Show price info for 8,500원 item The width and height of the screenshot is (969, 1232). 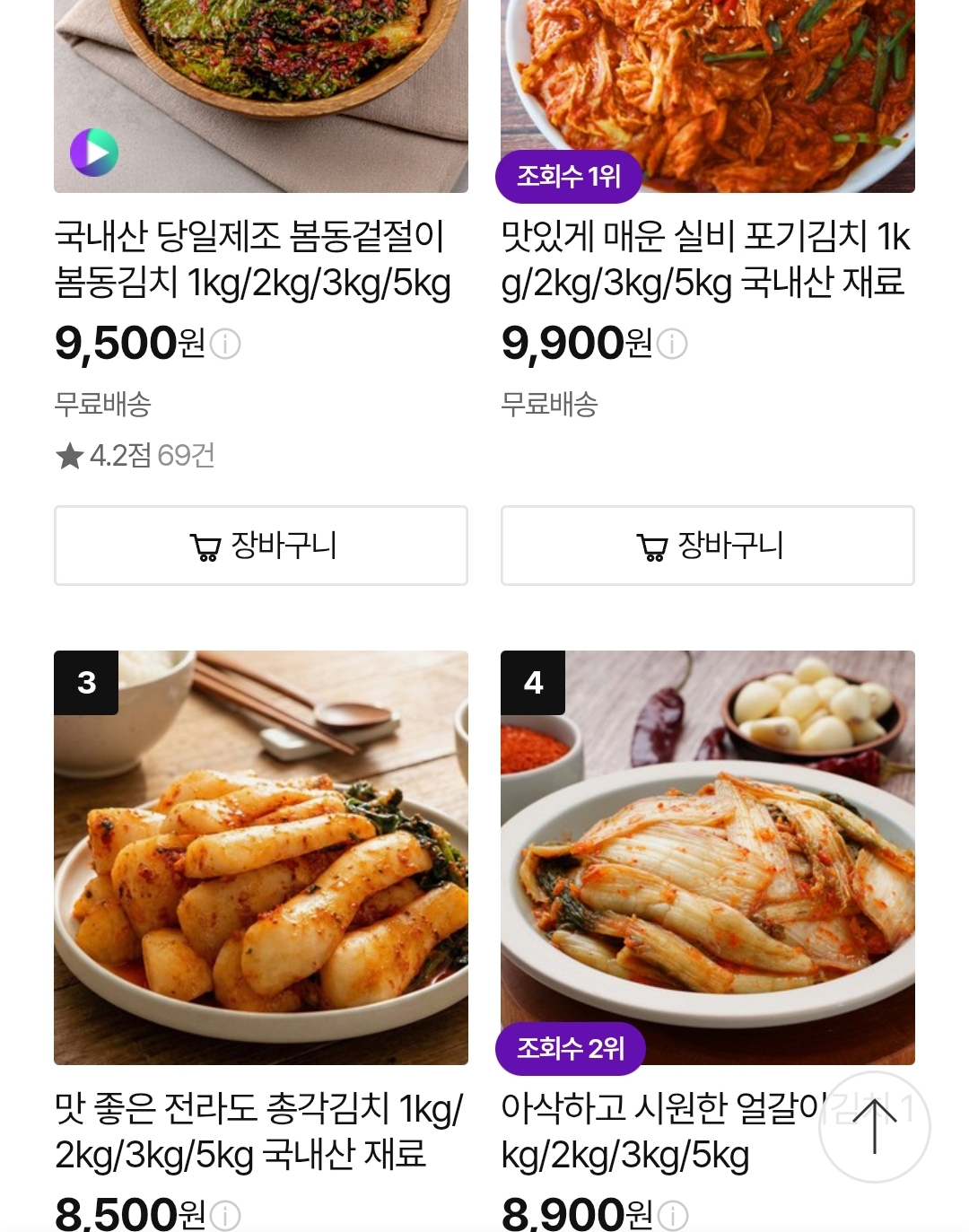pyautogui.click(x=225, y=1216)
